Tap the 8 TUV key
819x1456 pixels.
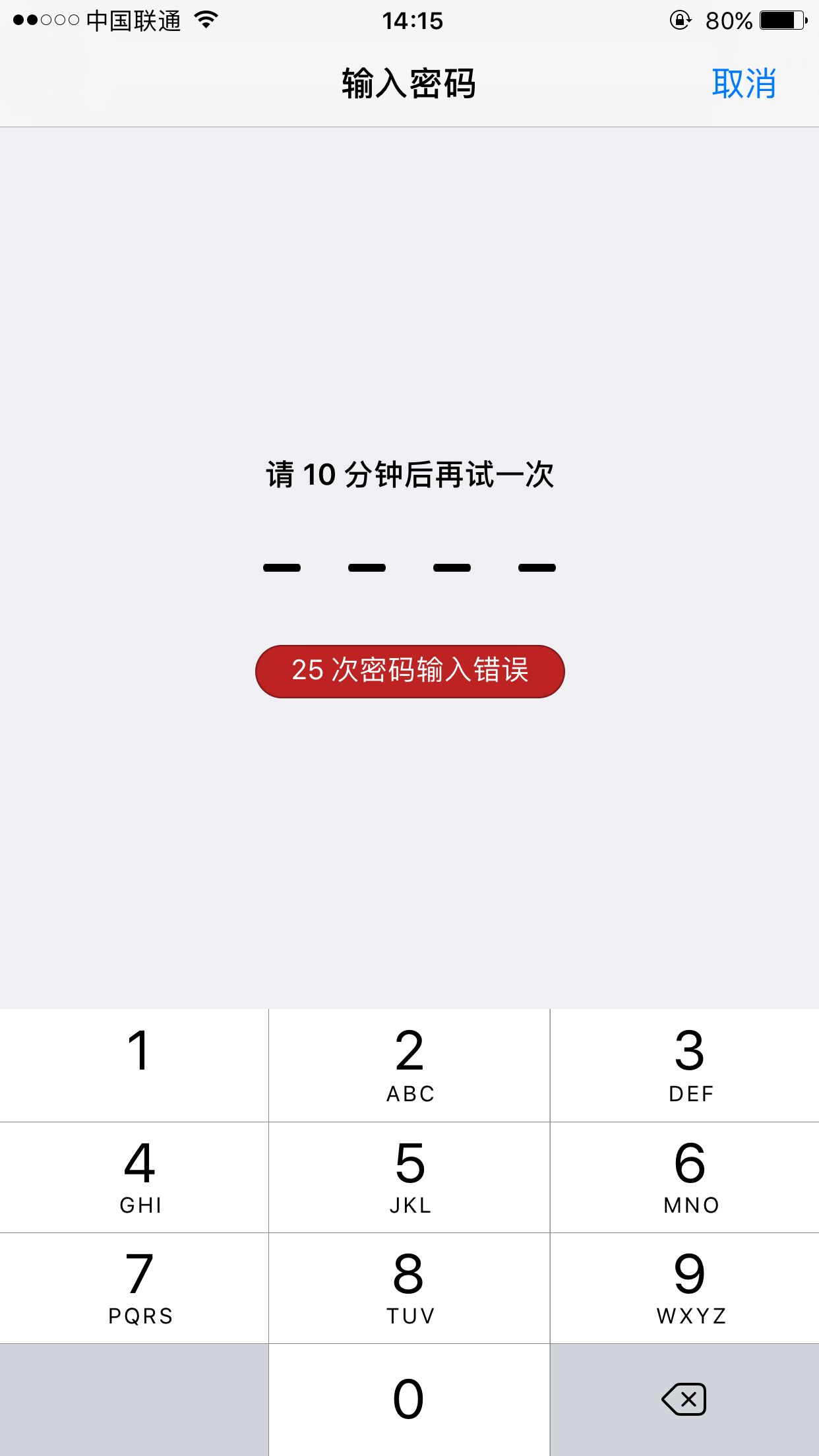409,1288
